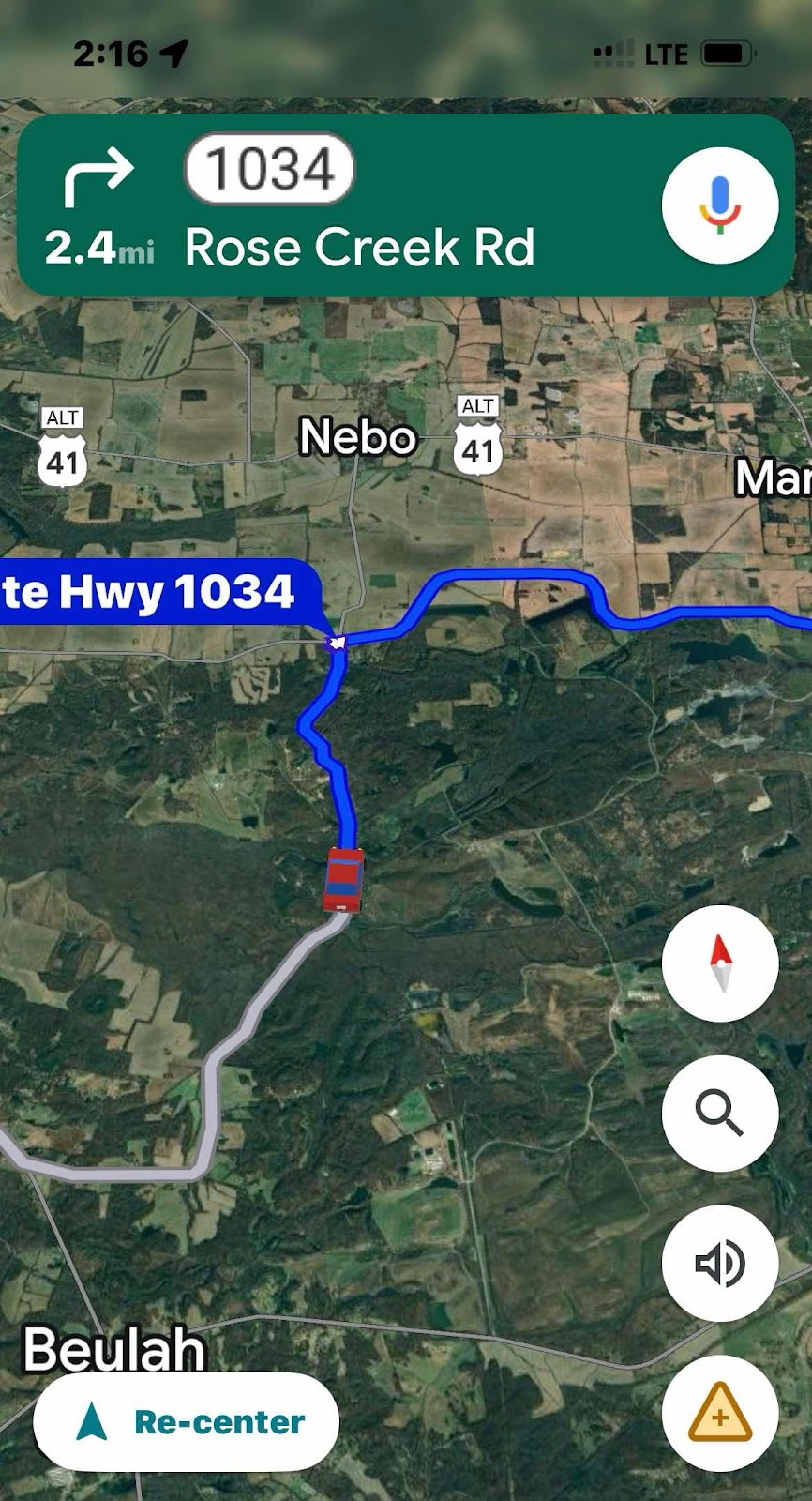812x1501 pixels.
Task: Search along the route
Action: [x=719, y=1114]
